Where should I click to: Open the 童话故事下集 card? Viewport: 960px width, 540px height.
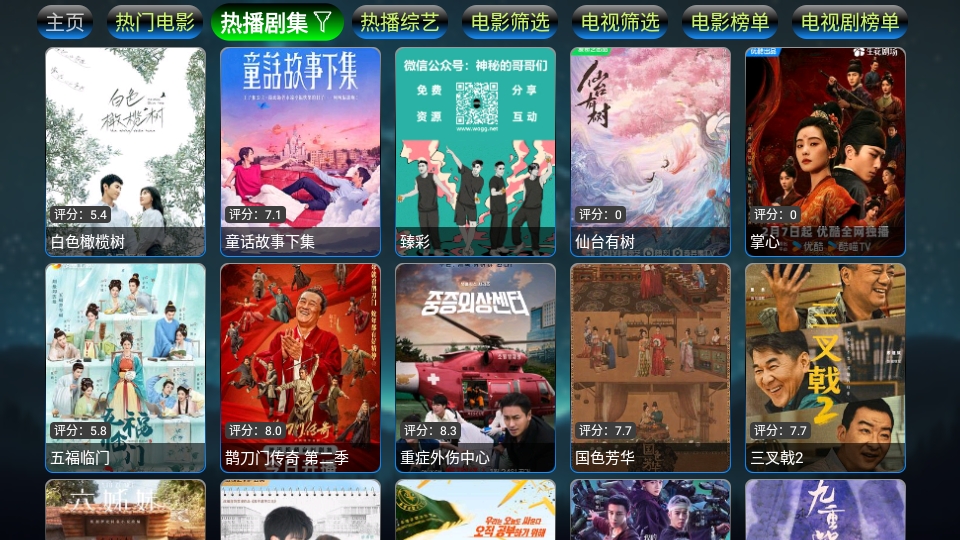click(300, 150)
